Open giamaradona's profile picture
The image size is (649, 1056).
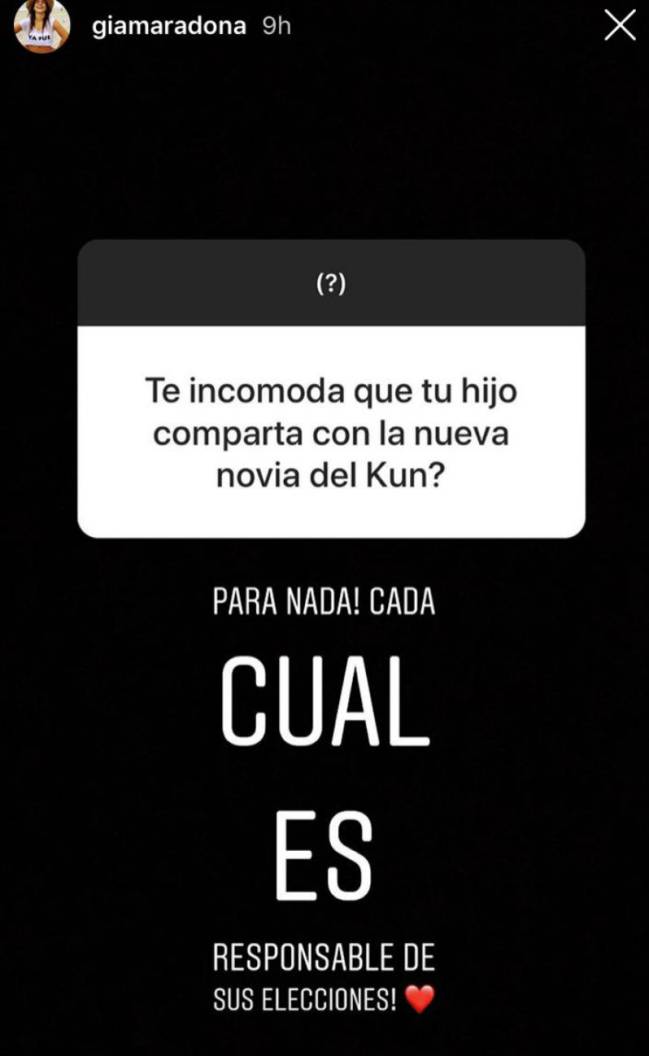click(x=42, y=27)
